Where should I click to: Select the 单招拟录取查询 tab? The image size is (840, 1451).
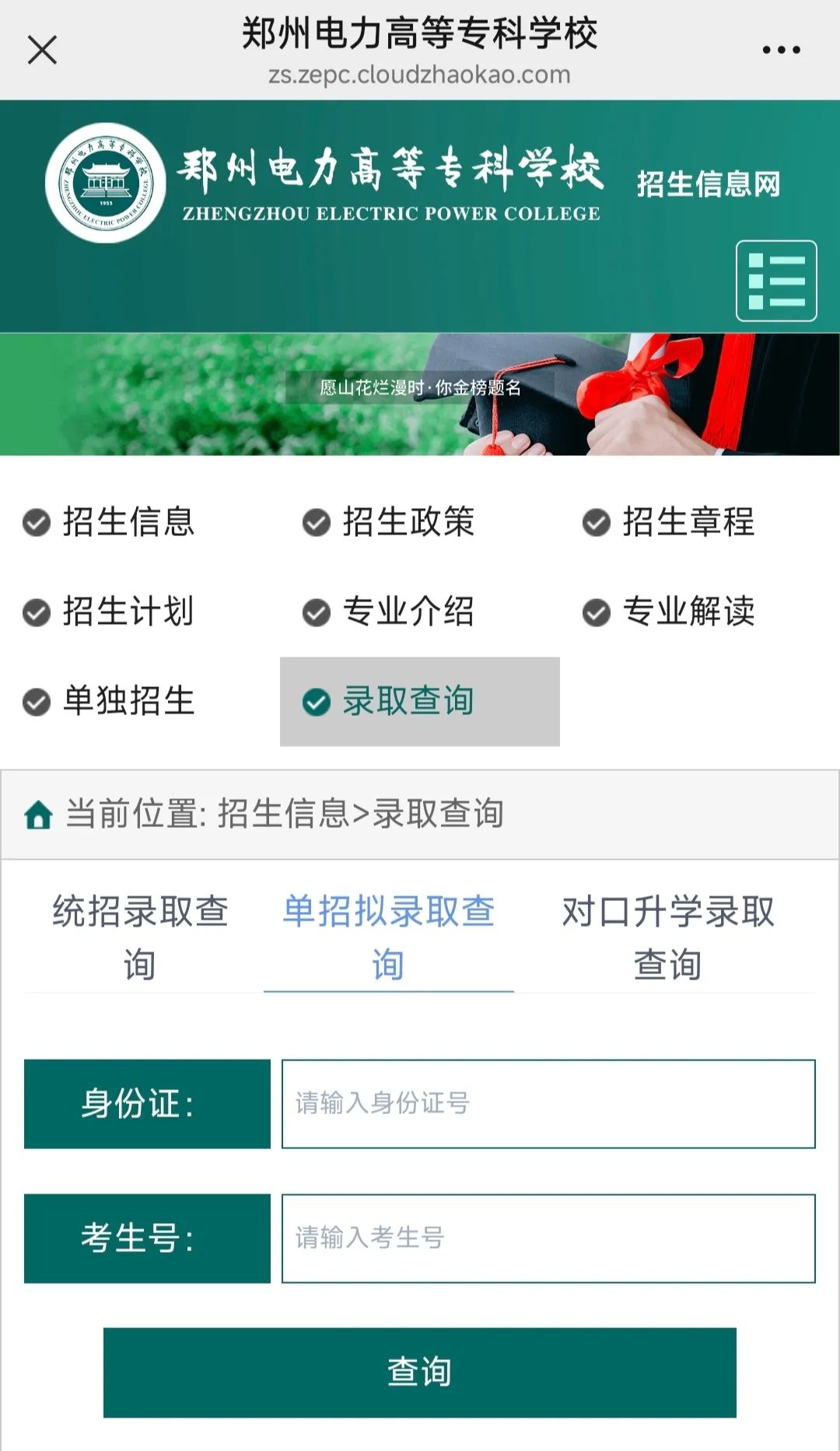[388, 938]
